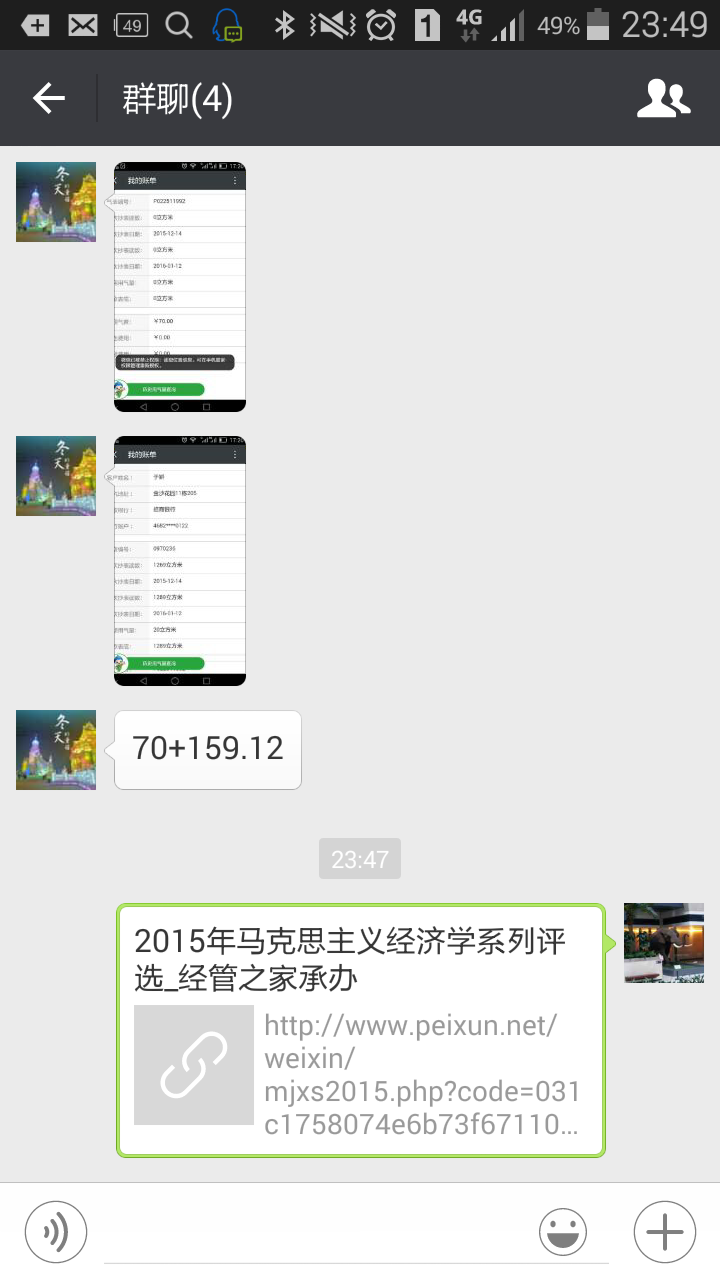Switch to voice message input

56,1231
